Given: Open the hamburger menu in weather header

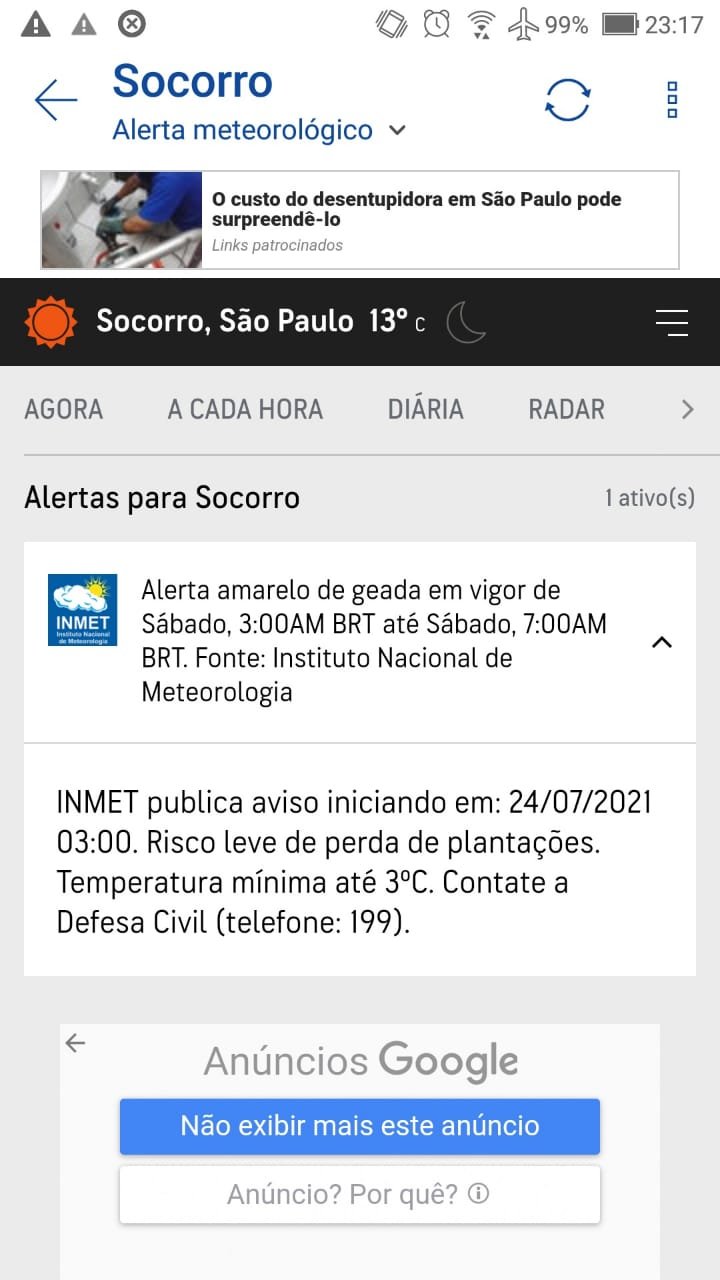Looking at the screenshot, I should point(671,322).
